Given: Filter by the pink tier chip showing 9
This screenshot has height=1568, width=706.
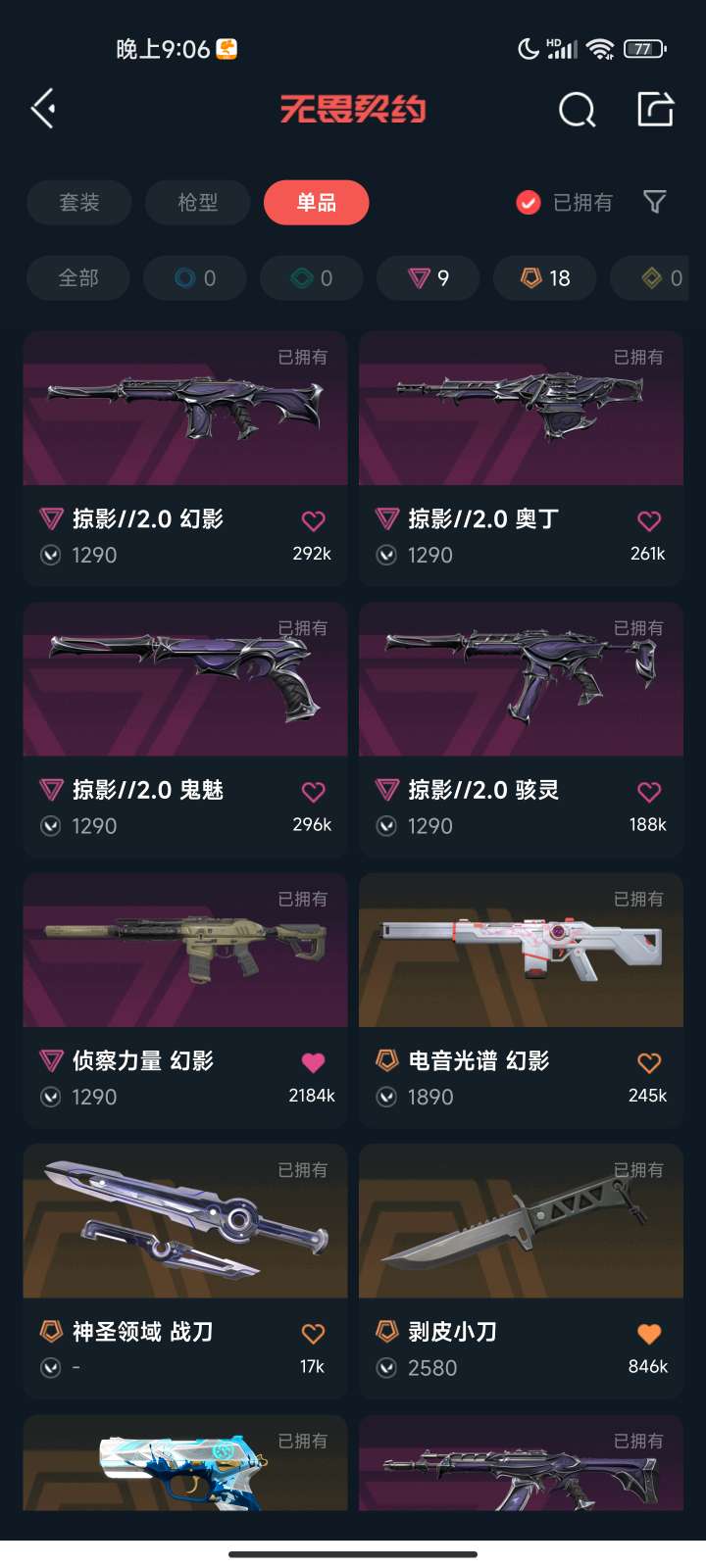Looking at the screenshot, I should click(429, 278).
